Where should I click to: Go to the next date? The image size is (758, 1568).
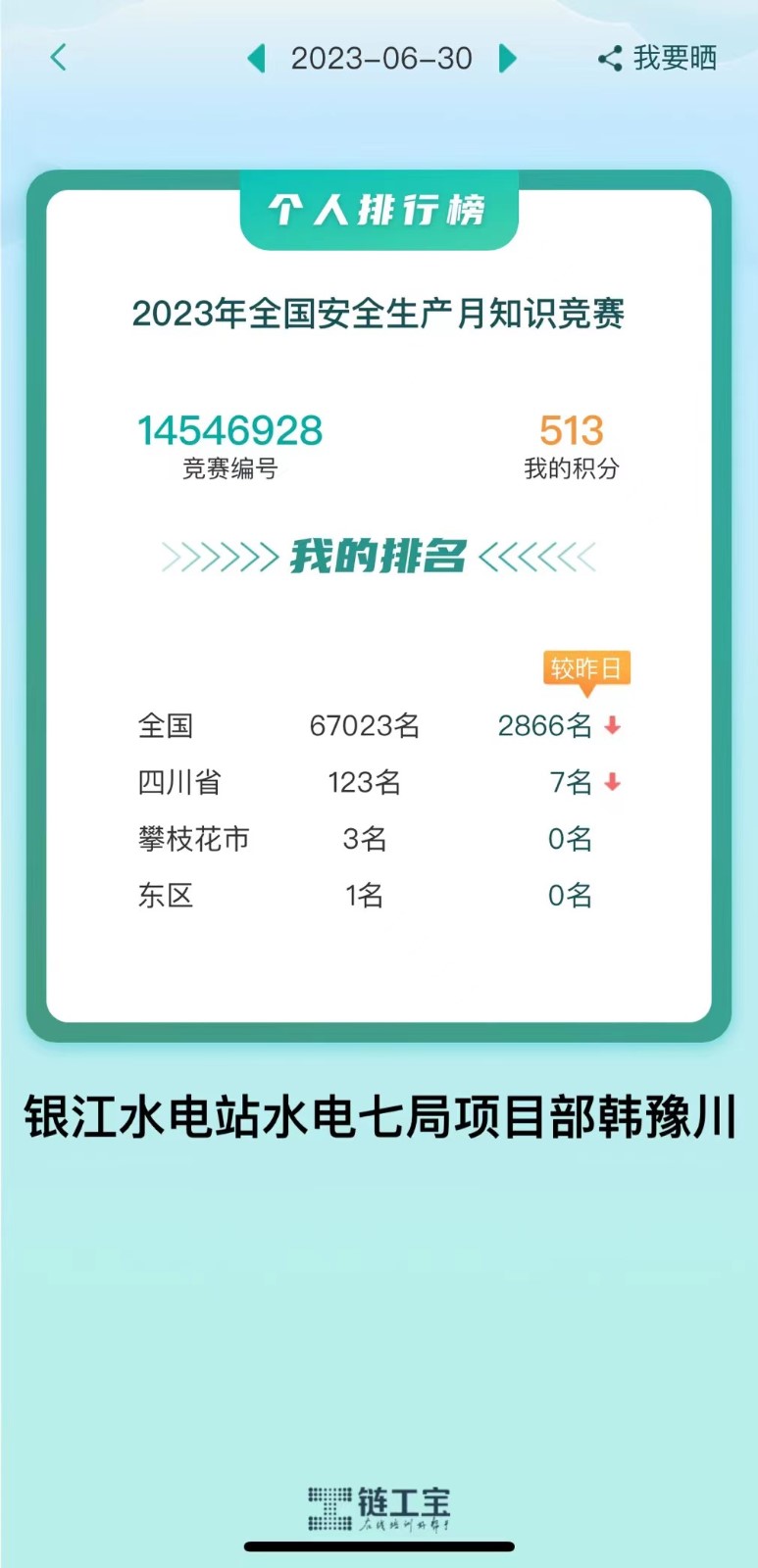pyautogui.click(x=507, y=59)
